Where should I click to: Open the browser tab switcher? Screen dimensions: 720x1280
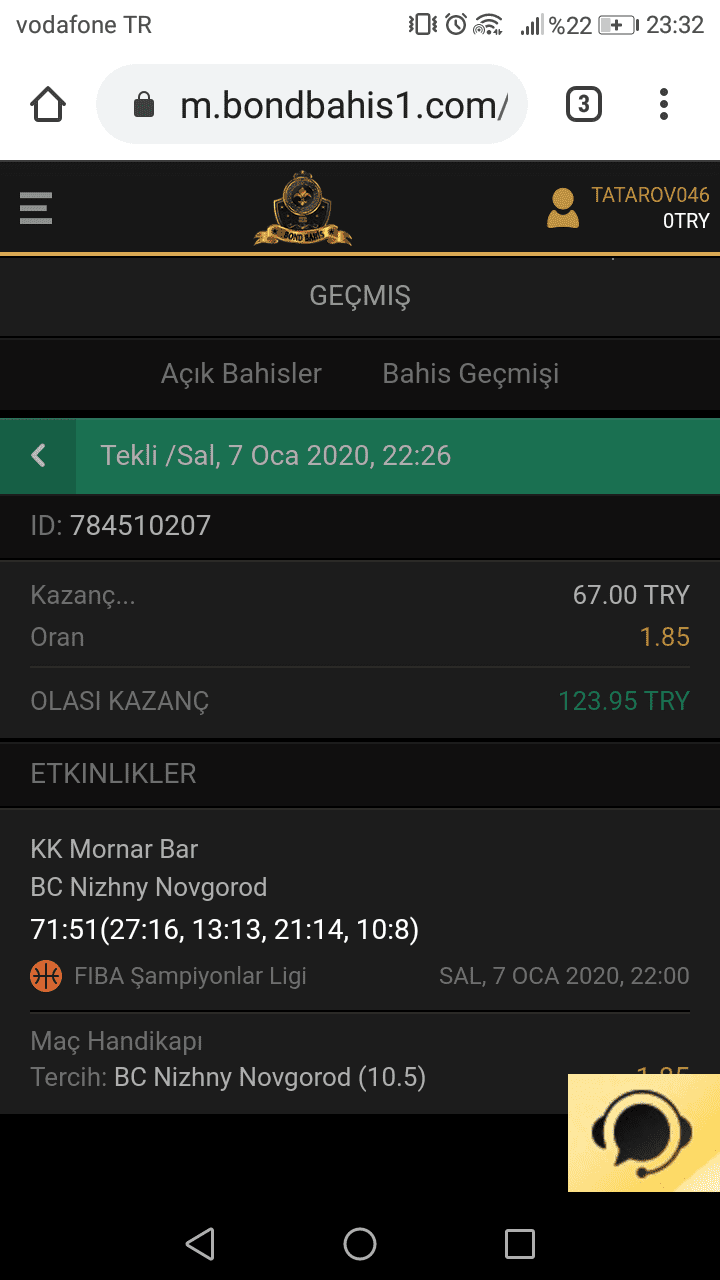pos(584,104)
